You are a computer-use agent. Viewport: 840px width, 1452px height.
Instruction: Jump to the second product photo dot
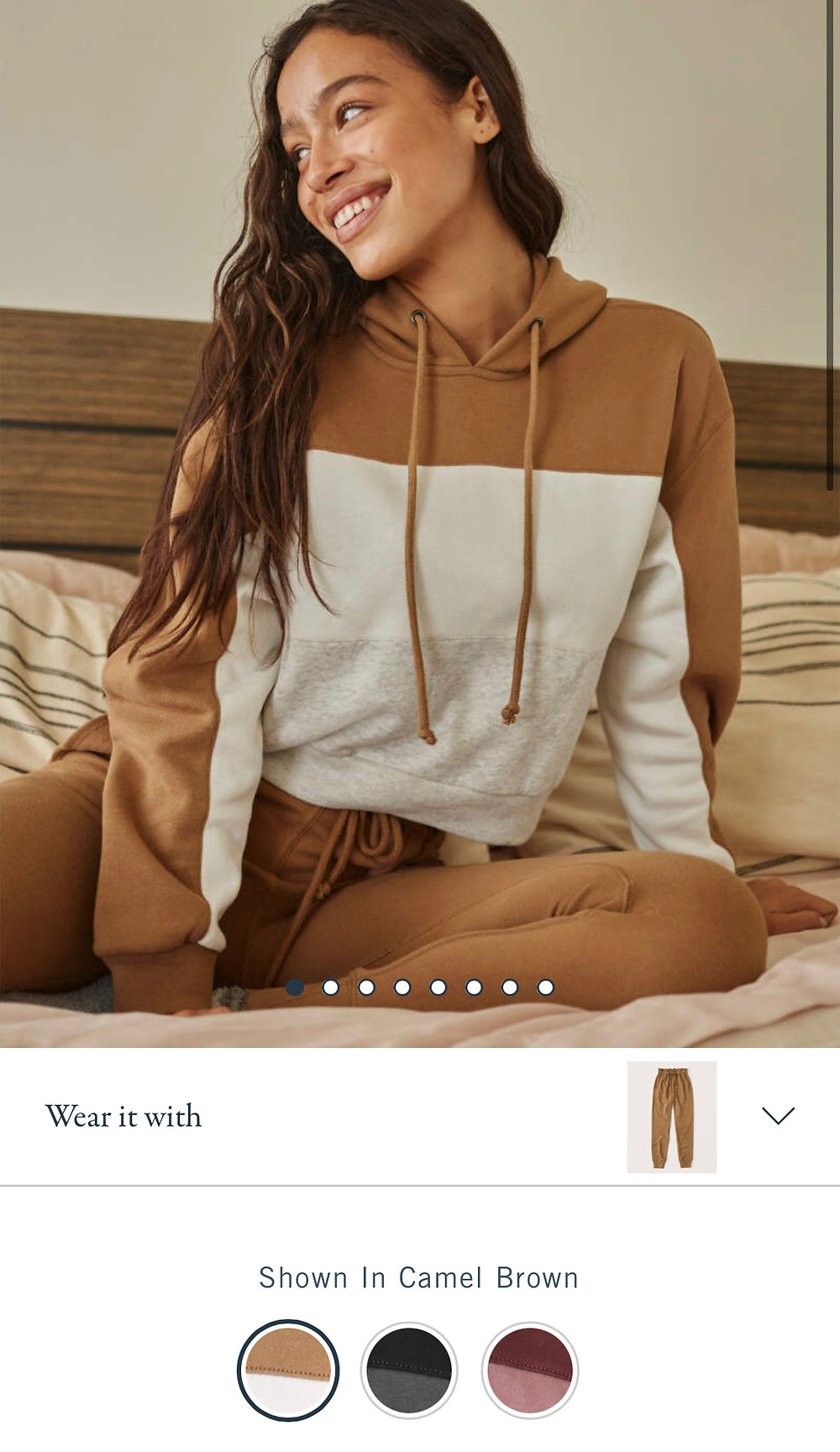pyautogui.click(x=330, y=987)
